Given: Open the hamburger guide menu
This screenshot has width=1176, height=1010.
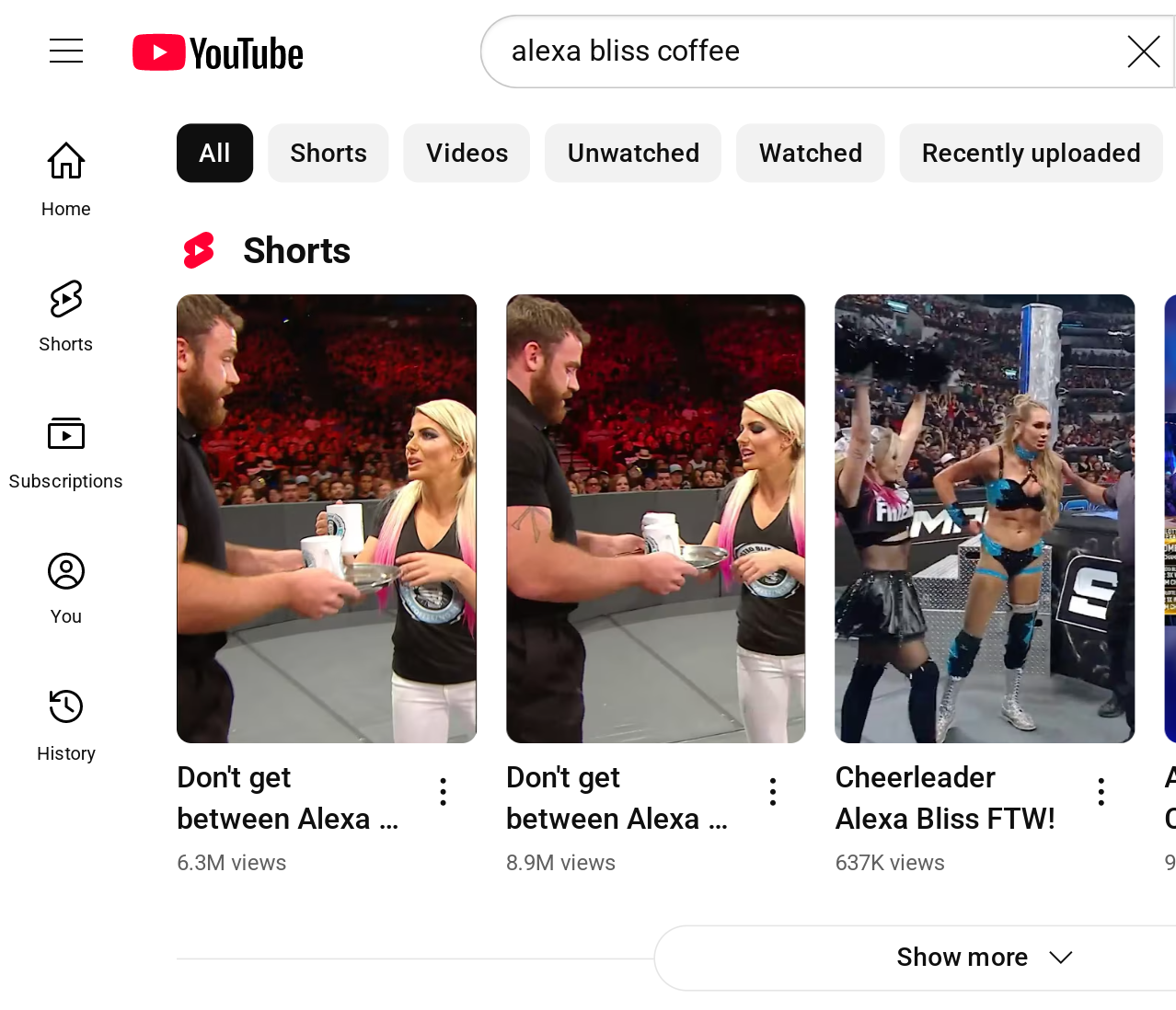Looking at the screenshot, I should point(66,51).
